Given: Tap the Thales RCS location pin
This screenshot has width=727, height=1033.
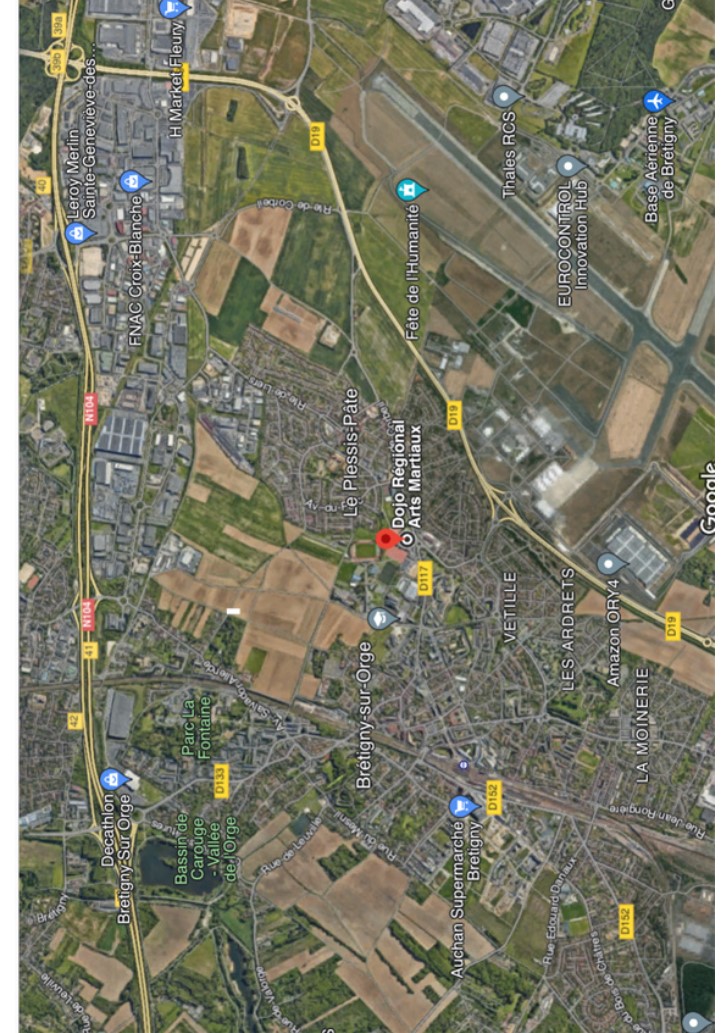Looking at the screenshot, I should point(506,98).
